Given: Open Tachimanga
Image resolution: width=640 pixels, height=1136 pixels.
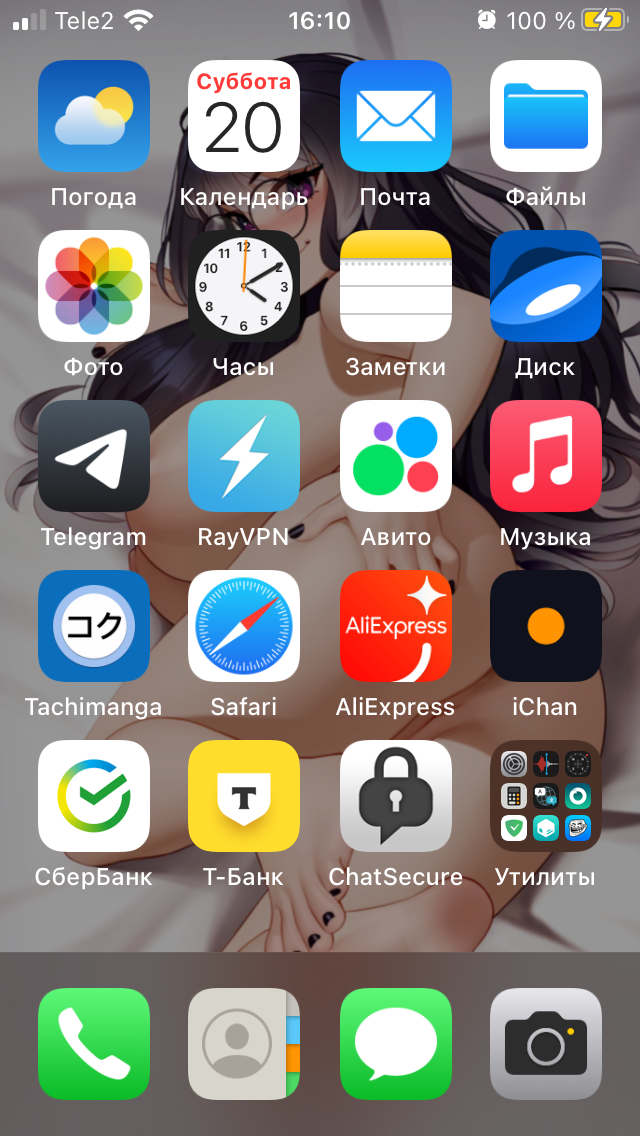Looking at the screenshot, I should tap(94, 626).
